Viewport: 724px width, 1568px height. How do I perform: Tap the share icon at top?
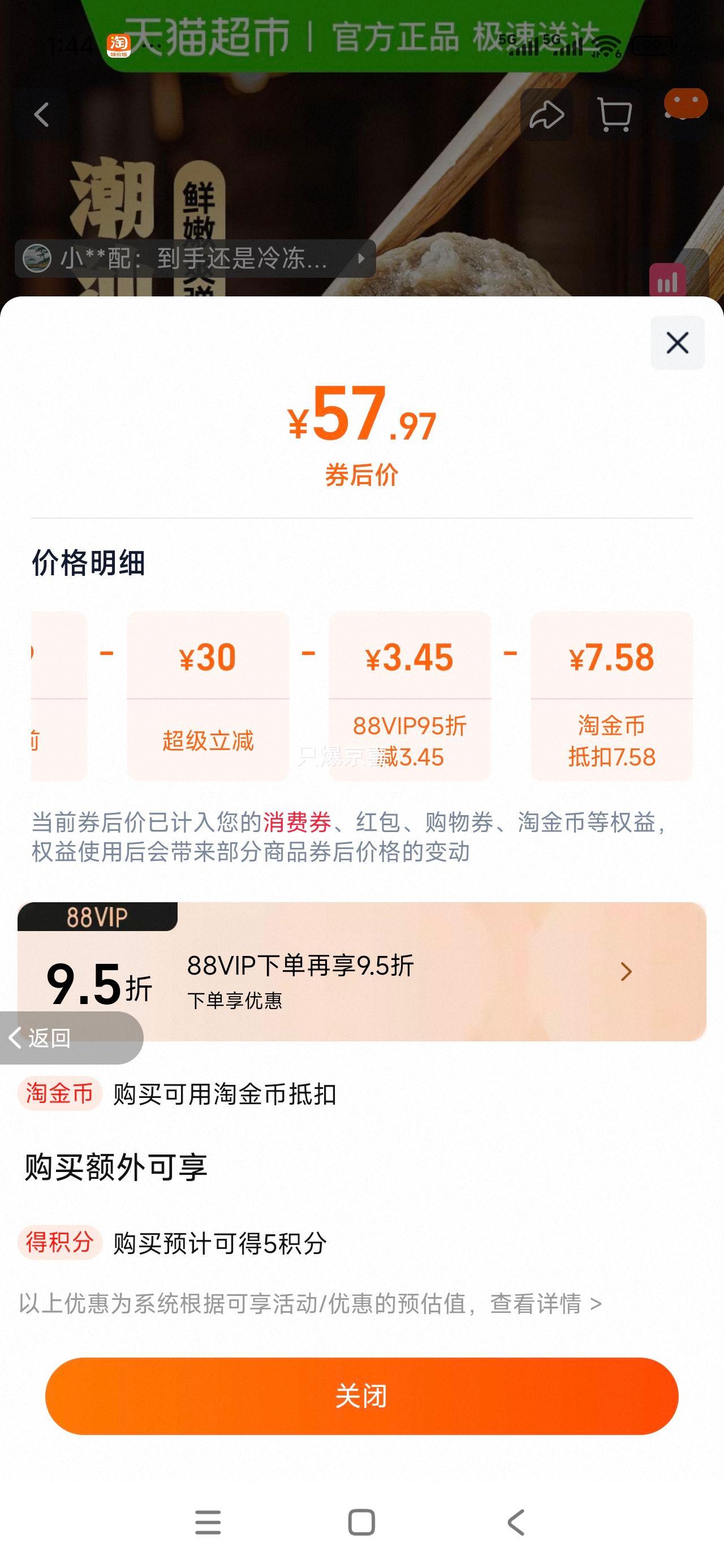click(546, 114)
